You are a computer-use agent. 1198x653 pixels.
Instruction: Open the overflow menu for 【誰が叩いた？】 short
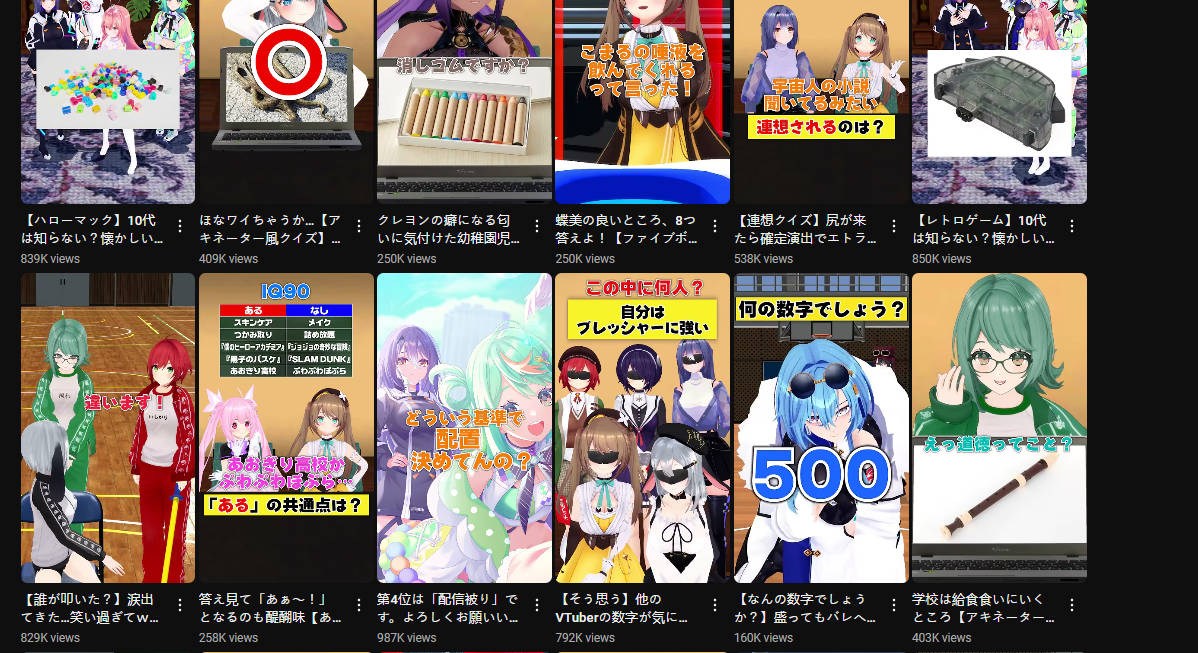pos(180,605)
